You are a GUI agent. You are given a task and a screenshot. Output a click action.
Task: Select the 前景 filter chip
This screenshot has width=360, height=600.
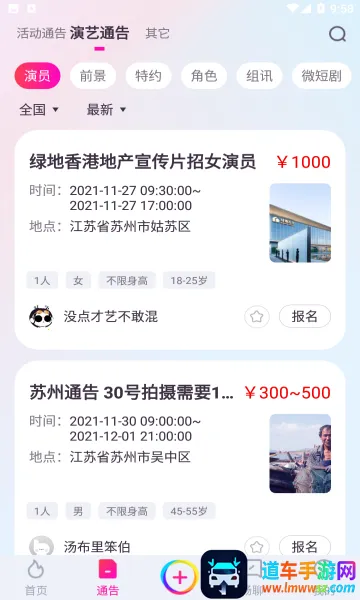pyautogui.click(x=93, y=76)
